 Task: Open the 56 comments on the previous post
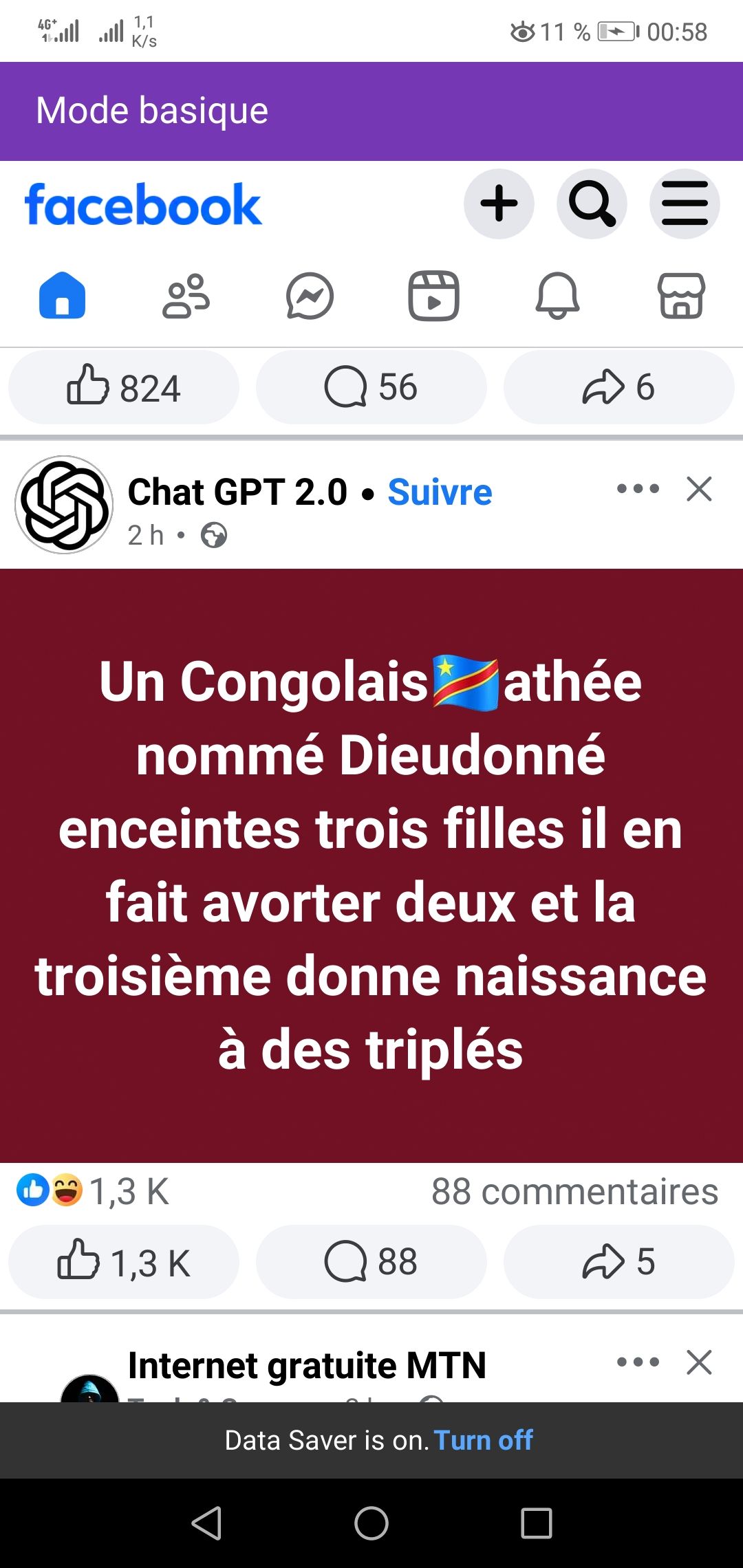point(371,387)
